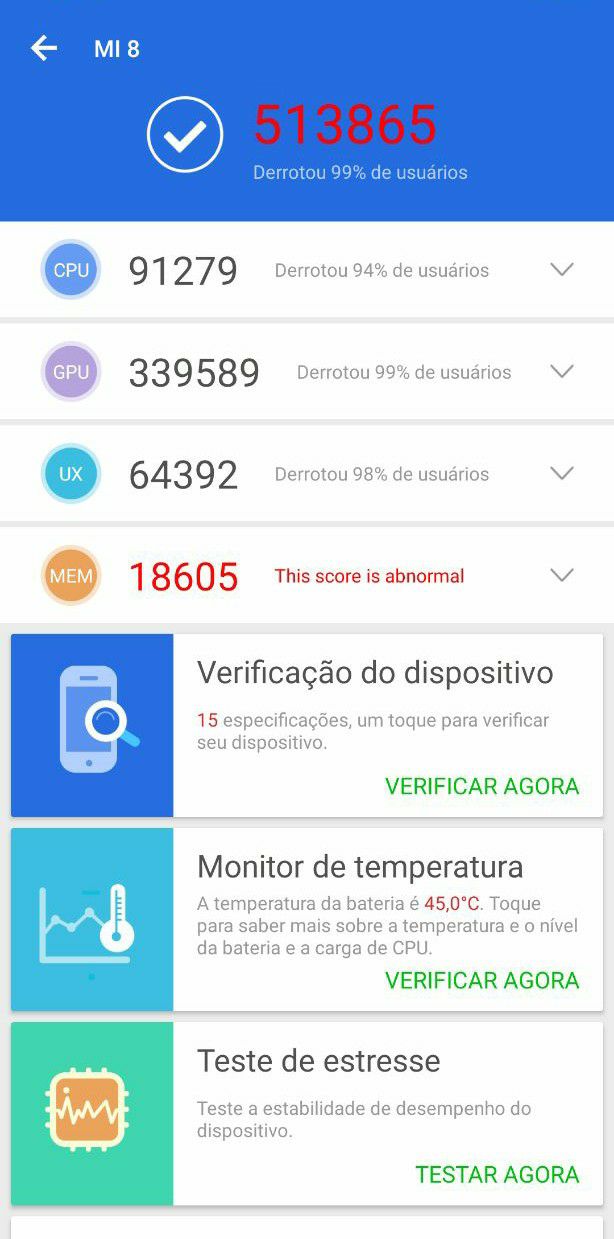Tap VERIFICAR AGORA for Verificação do dispositivo
The width and height of the screenshot is (614, 1239).
tap(482, 786)
